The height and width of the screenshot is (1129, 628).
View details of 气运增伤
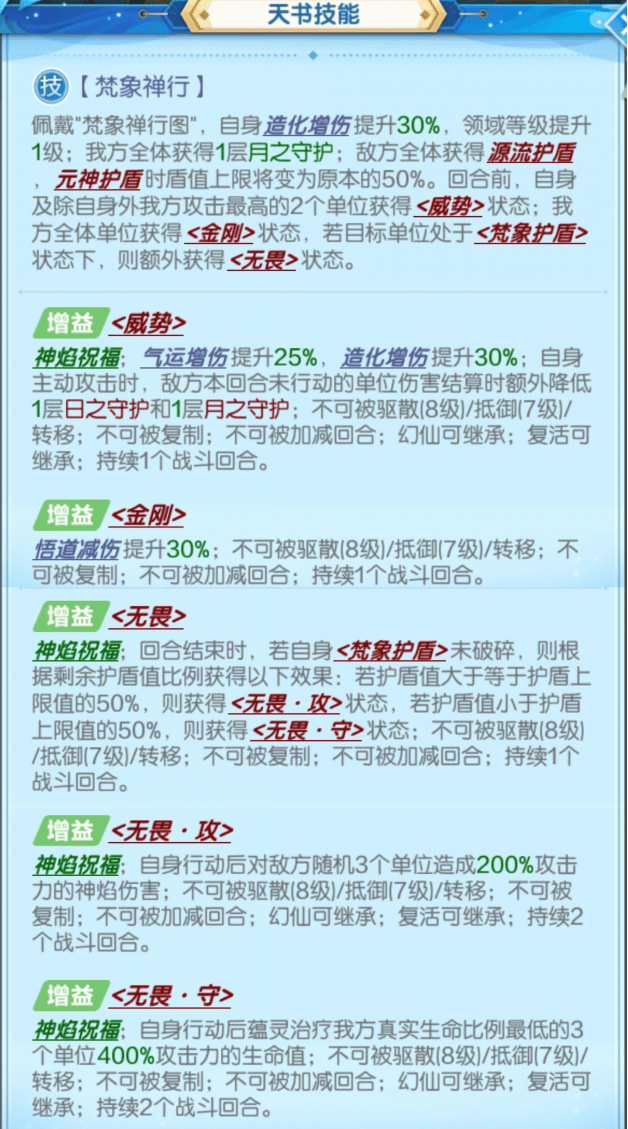coord(184,357)
